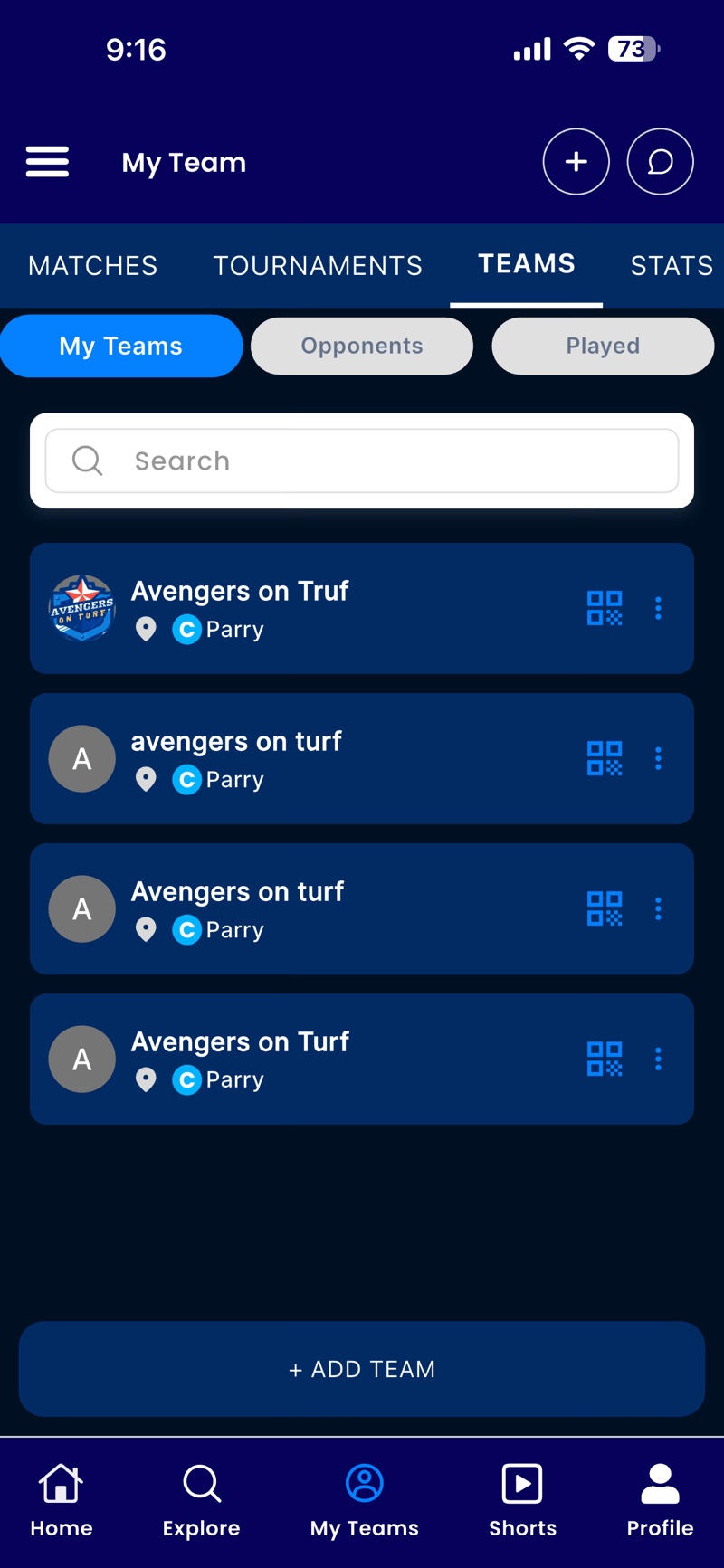Open more options for Avengers on Truf
Viewport: 724px width, 1568px height.
coord(658,608)
